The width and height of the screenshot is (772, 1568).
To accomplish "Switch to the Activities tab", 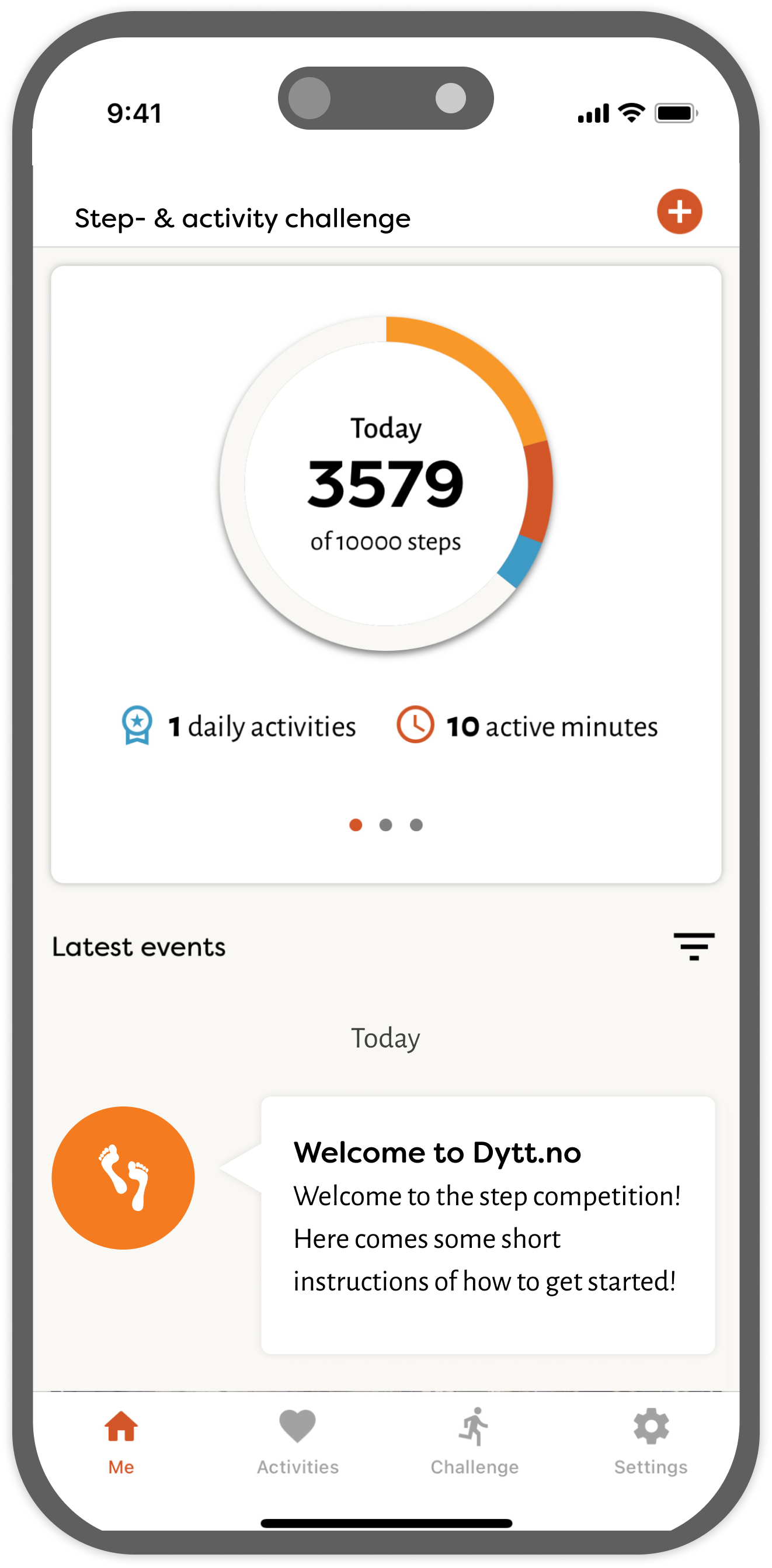I will (297, 1440).
